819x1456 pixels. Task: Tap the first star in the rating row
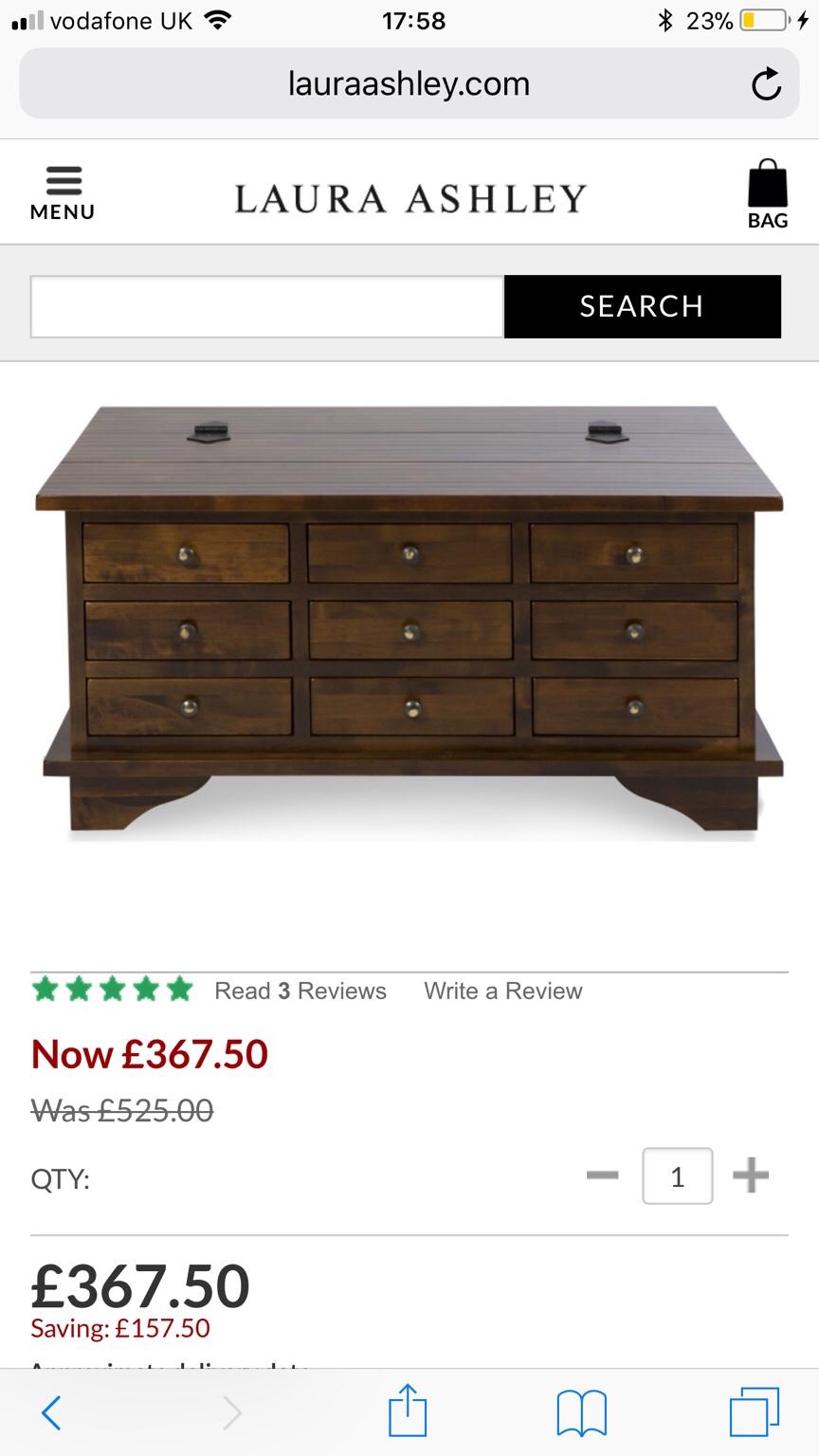coord(45,990)
